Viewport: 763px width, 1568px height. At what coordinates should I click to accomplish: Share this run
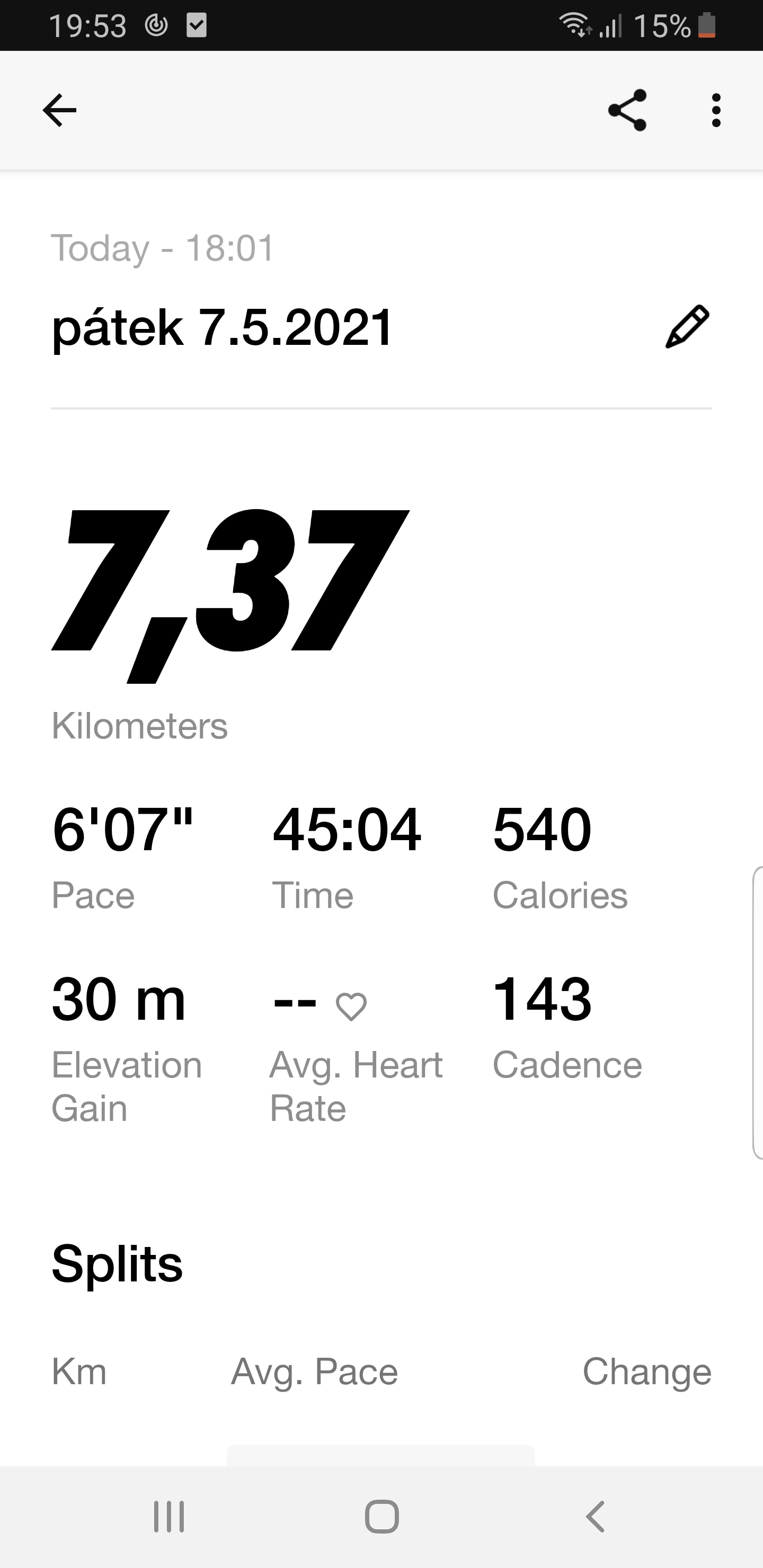[627, 110]
